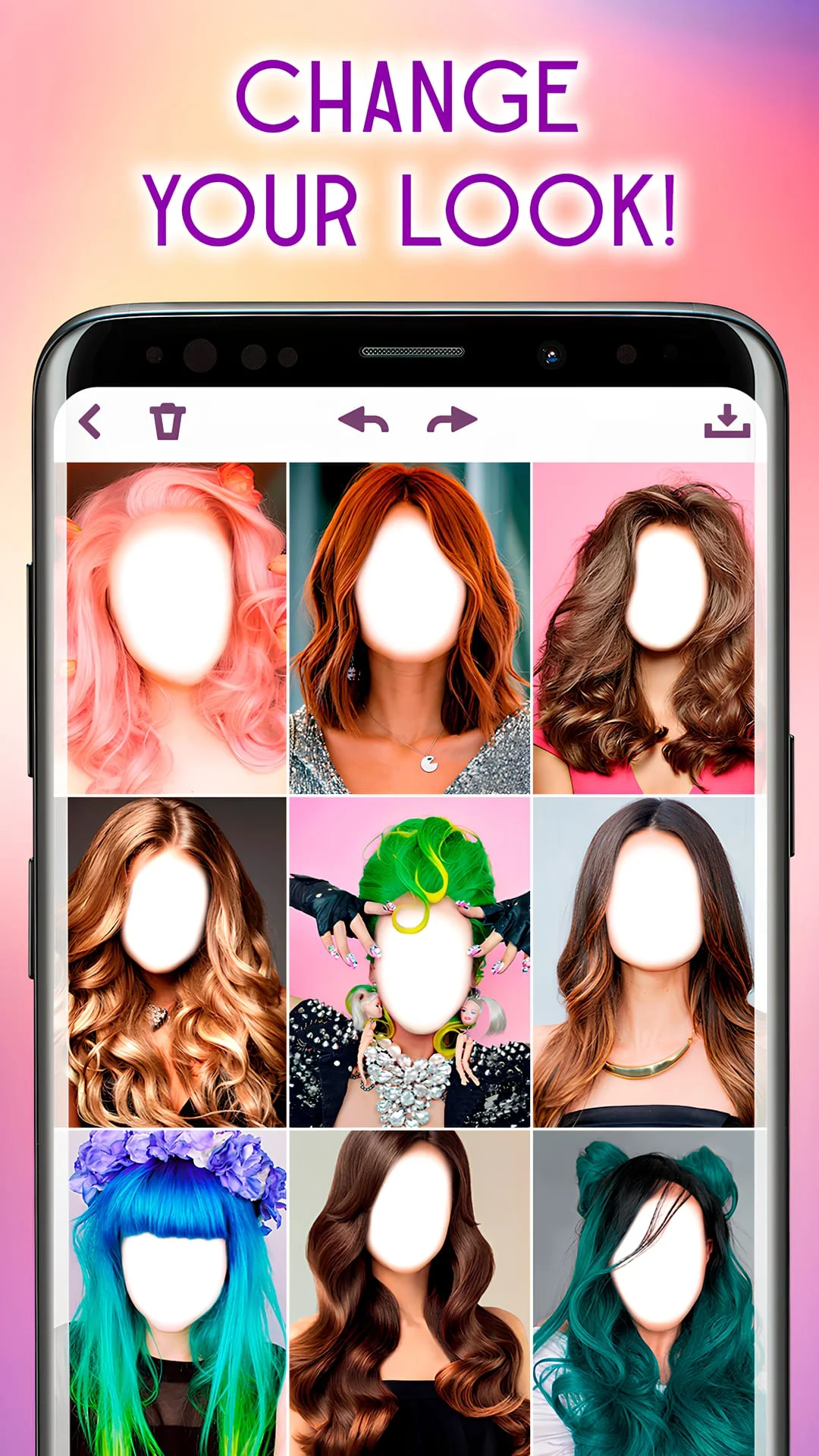This screenshot has width=819, height=1456.
Task: Delete the current photo with trash icon
Action: click(x=168, y=422)
